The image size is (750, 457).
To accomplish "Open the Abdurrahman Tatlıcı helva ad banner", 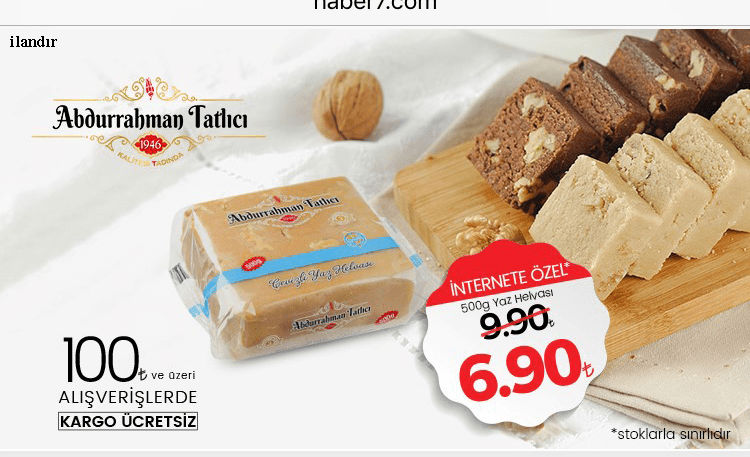I will coord(375,240).
